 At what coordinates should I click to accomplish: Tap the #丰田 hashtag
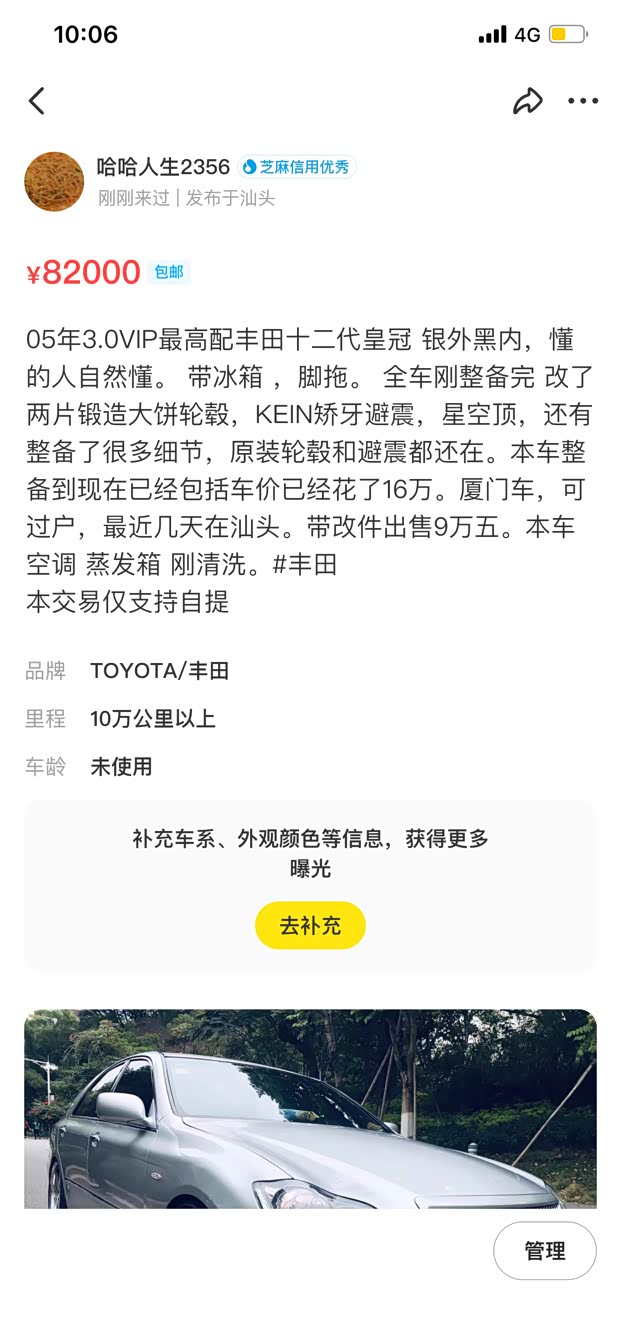[304, 565]
